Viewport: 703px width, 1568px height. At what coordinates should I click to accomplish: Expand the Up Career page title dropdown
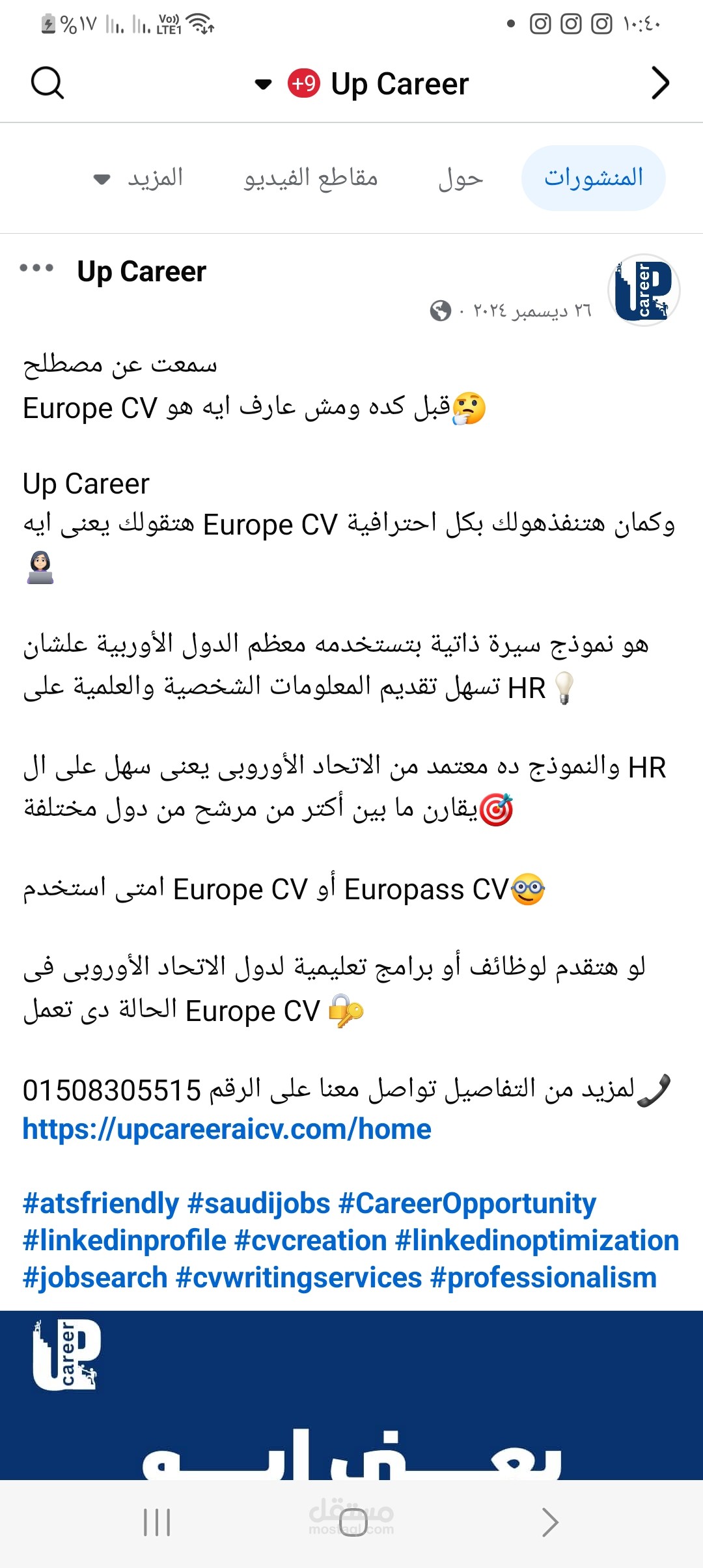point(263,84)
